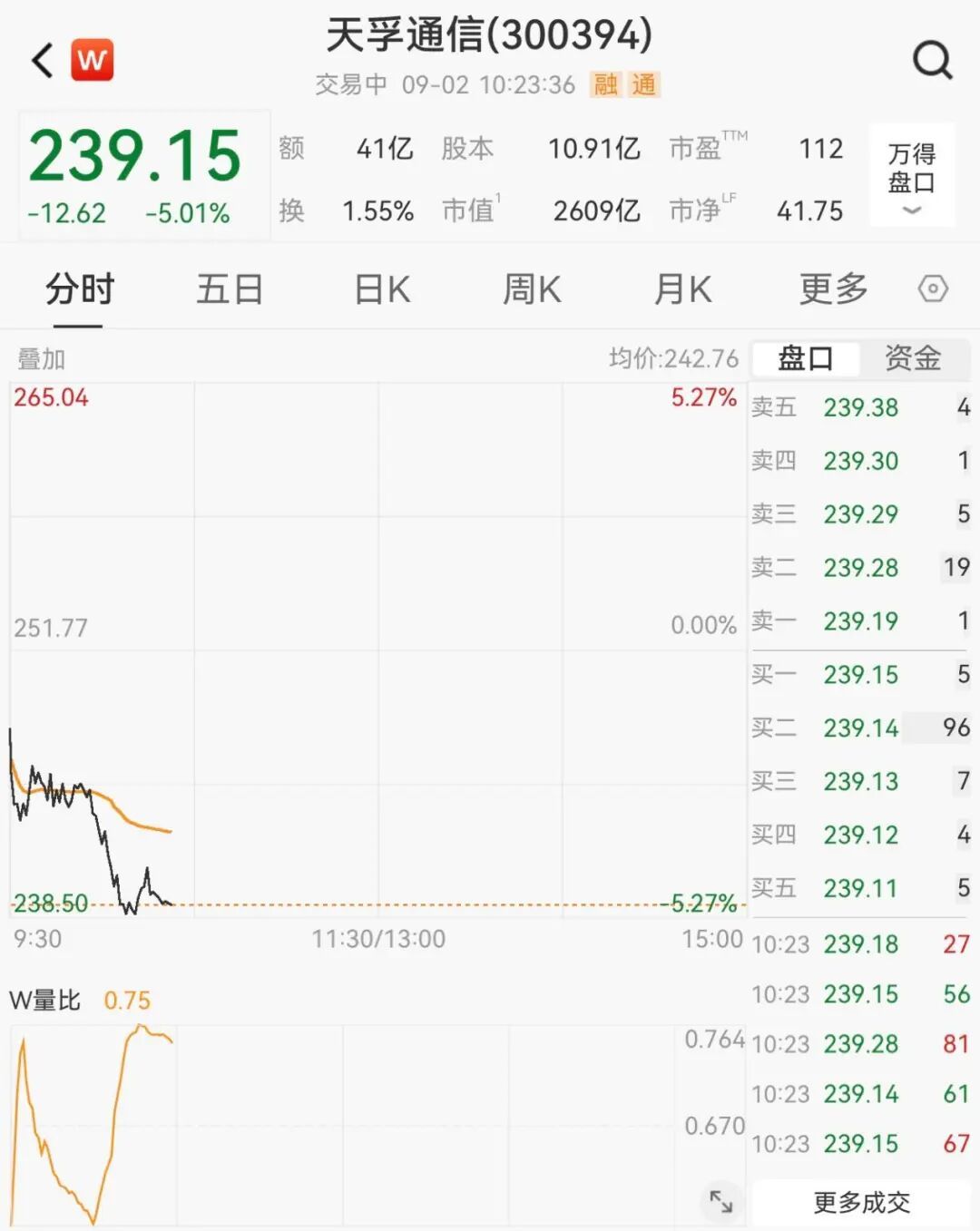Expand the chart to fullscreen
The height and width of the screenshot is (1231, 980).
coord(721,1201)
